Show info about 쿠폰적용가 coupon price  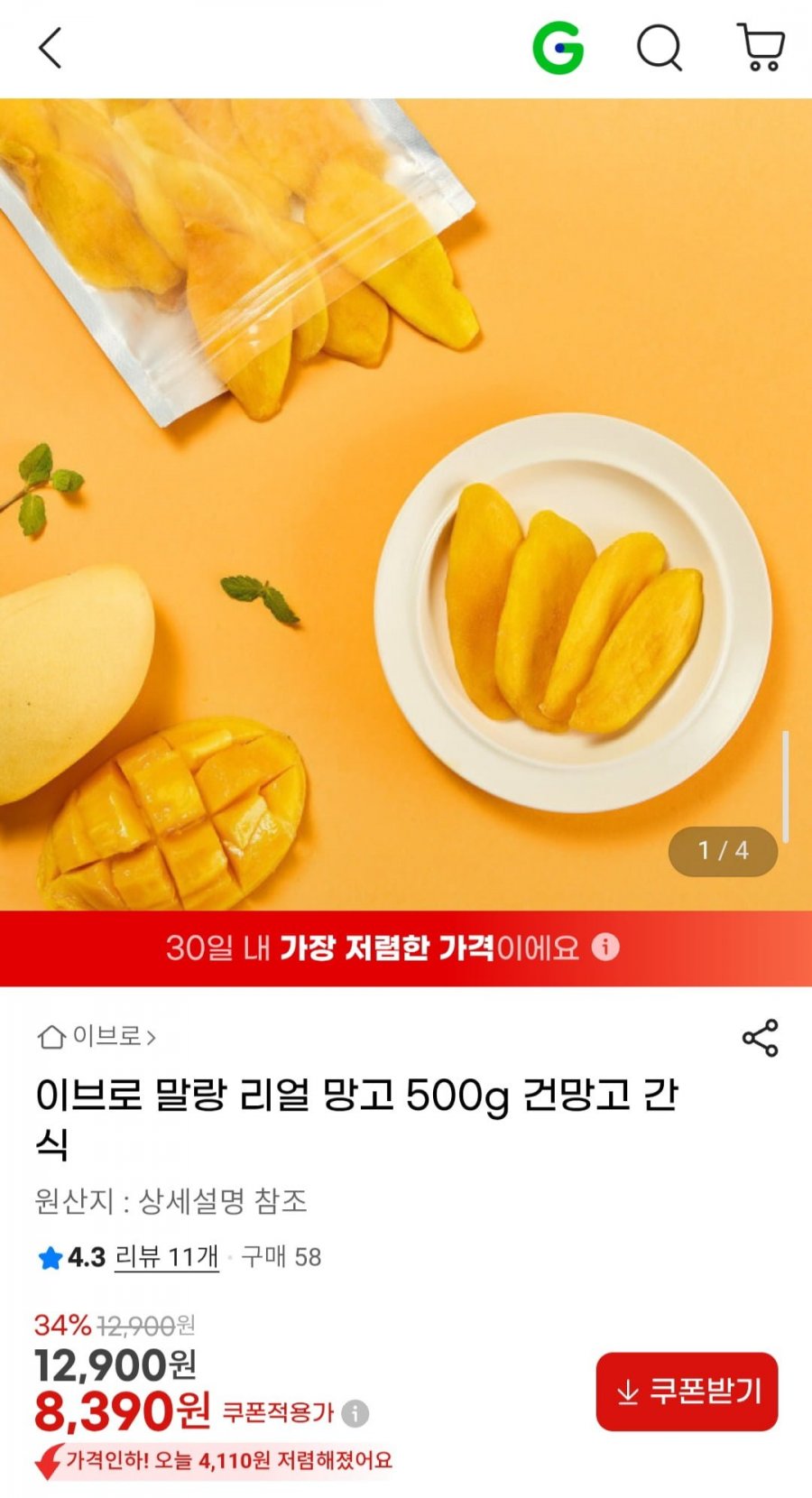[x=355, y=1413]
